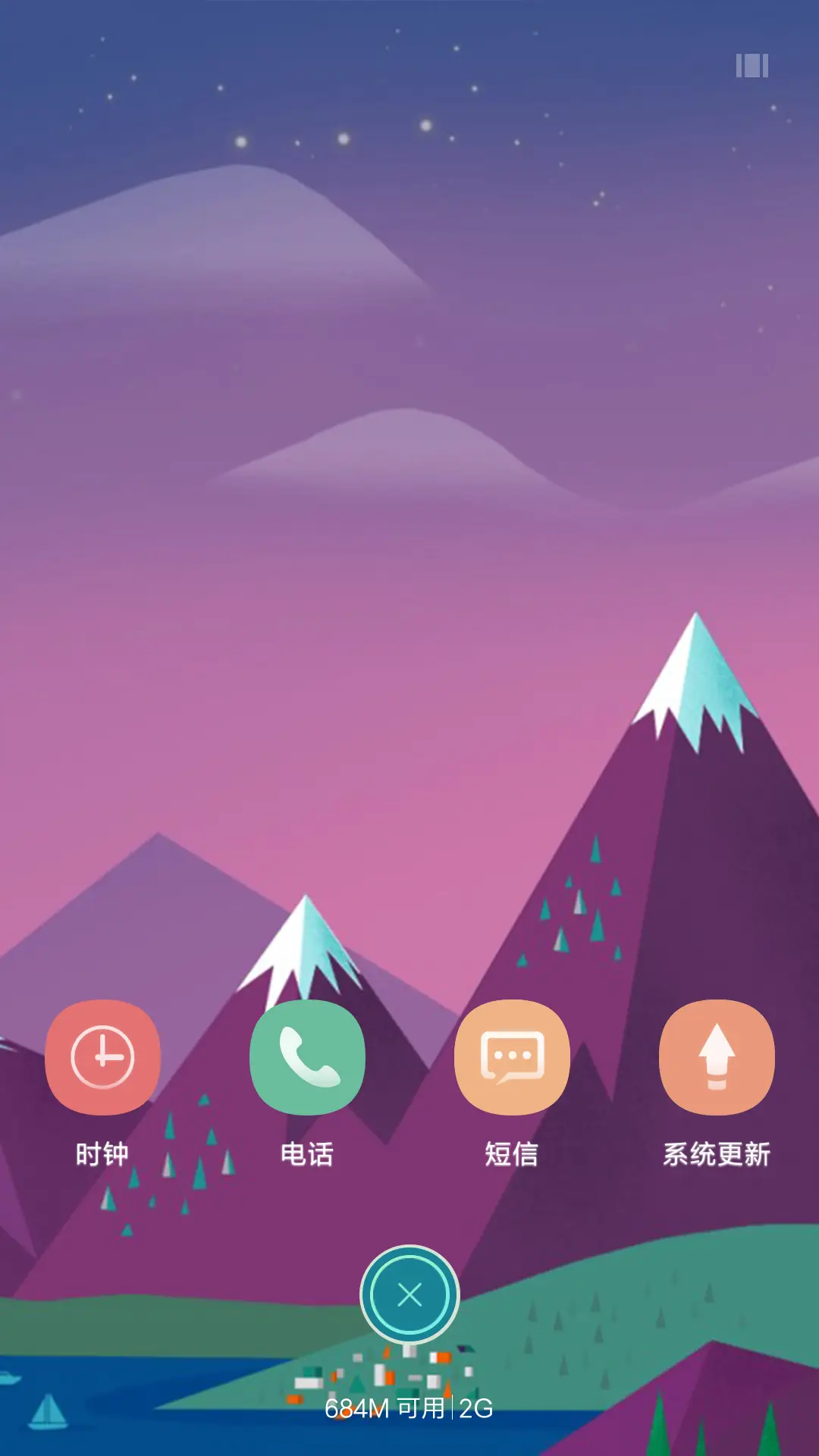Screen dimensions: 819x1456
Task: Launch the 电话 phone app
Action: tap(307, 1057)
